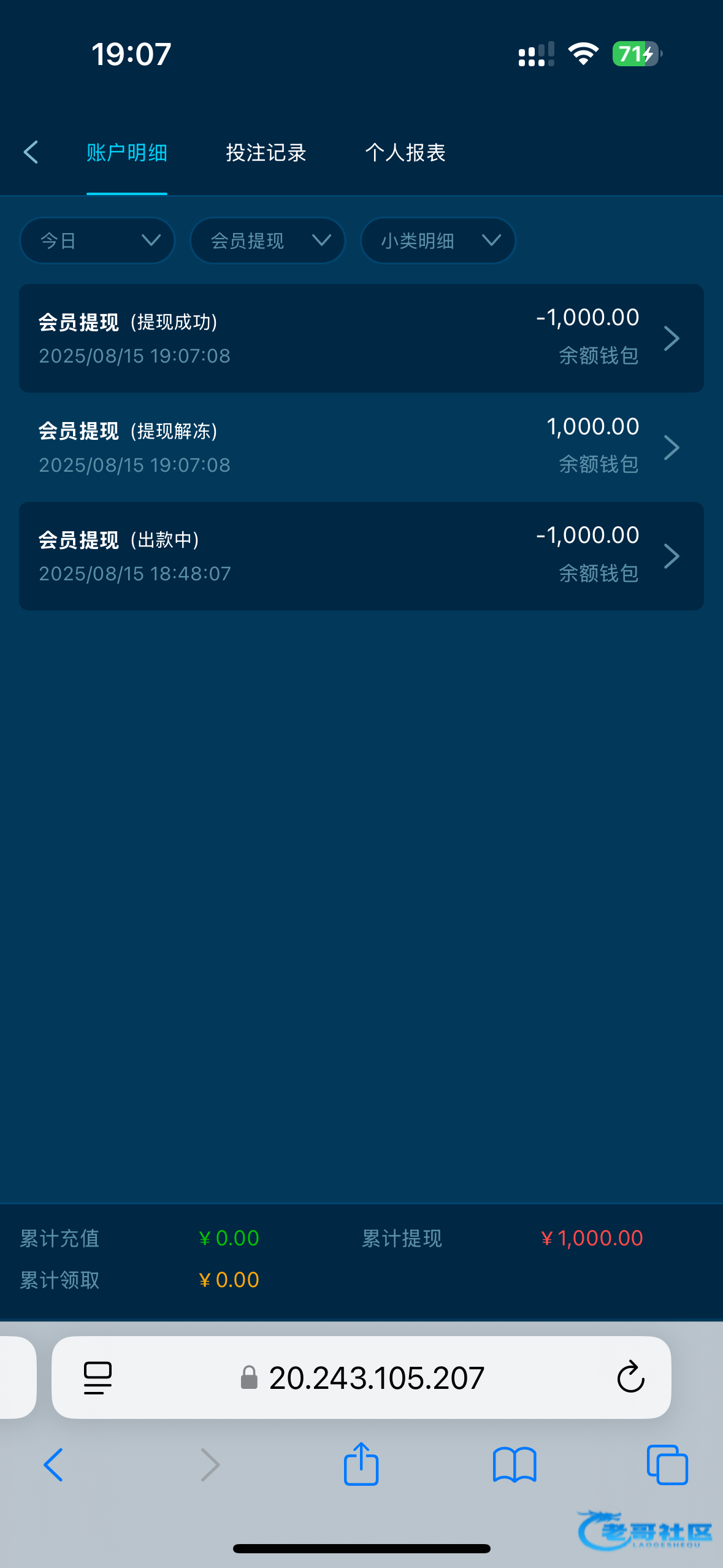Reload the page in Safari

630,1378
